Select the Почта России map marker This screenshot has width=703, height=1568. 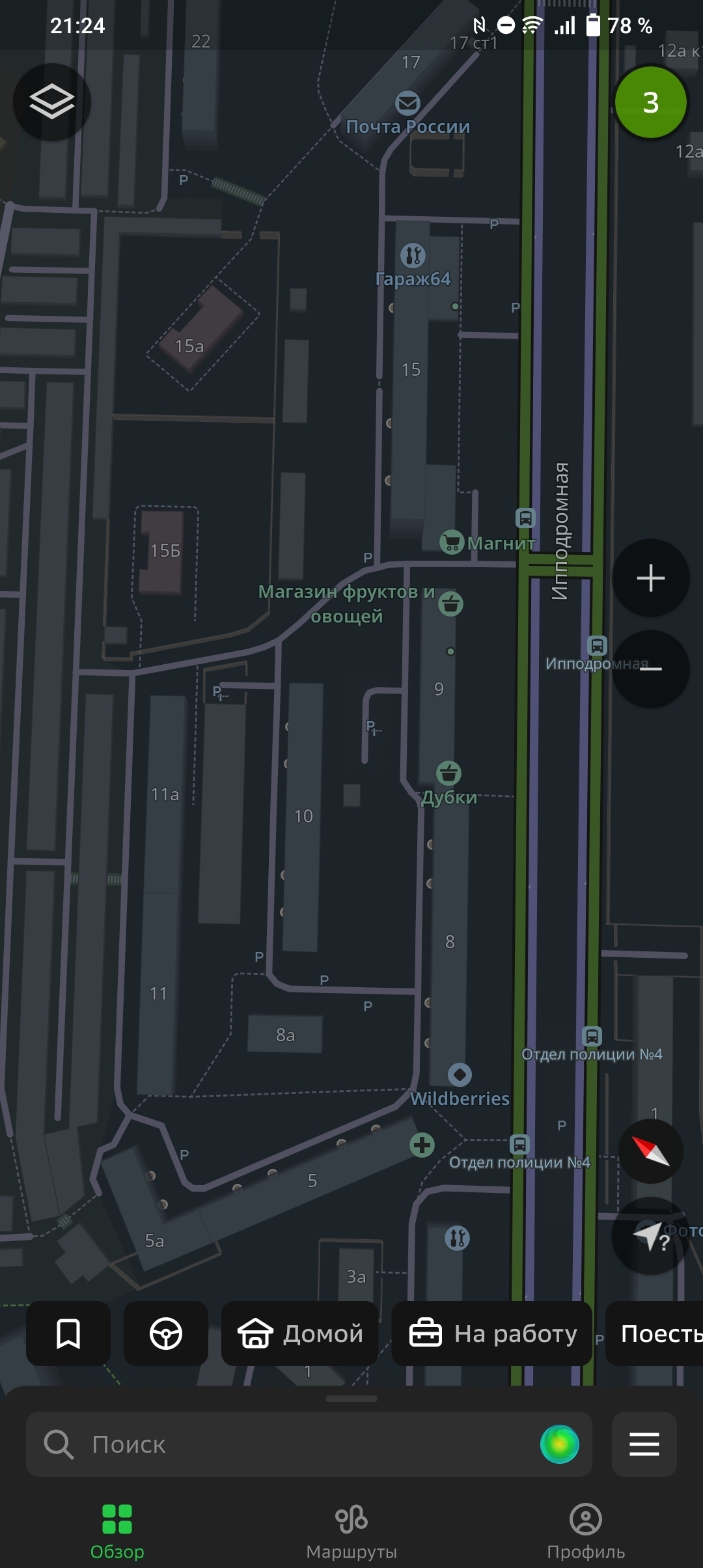tap(408, 103)
